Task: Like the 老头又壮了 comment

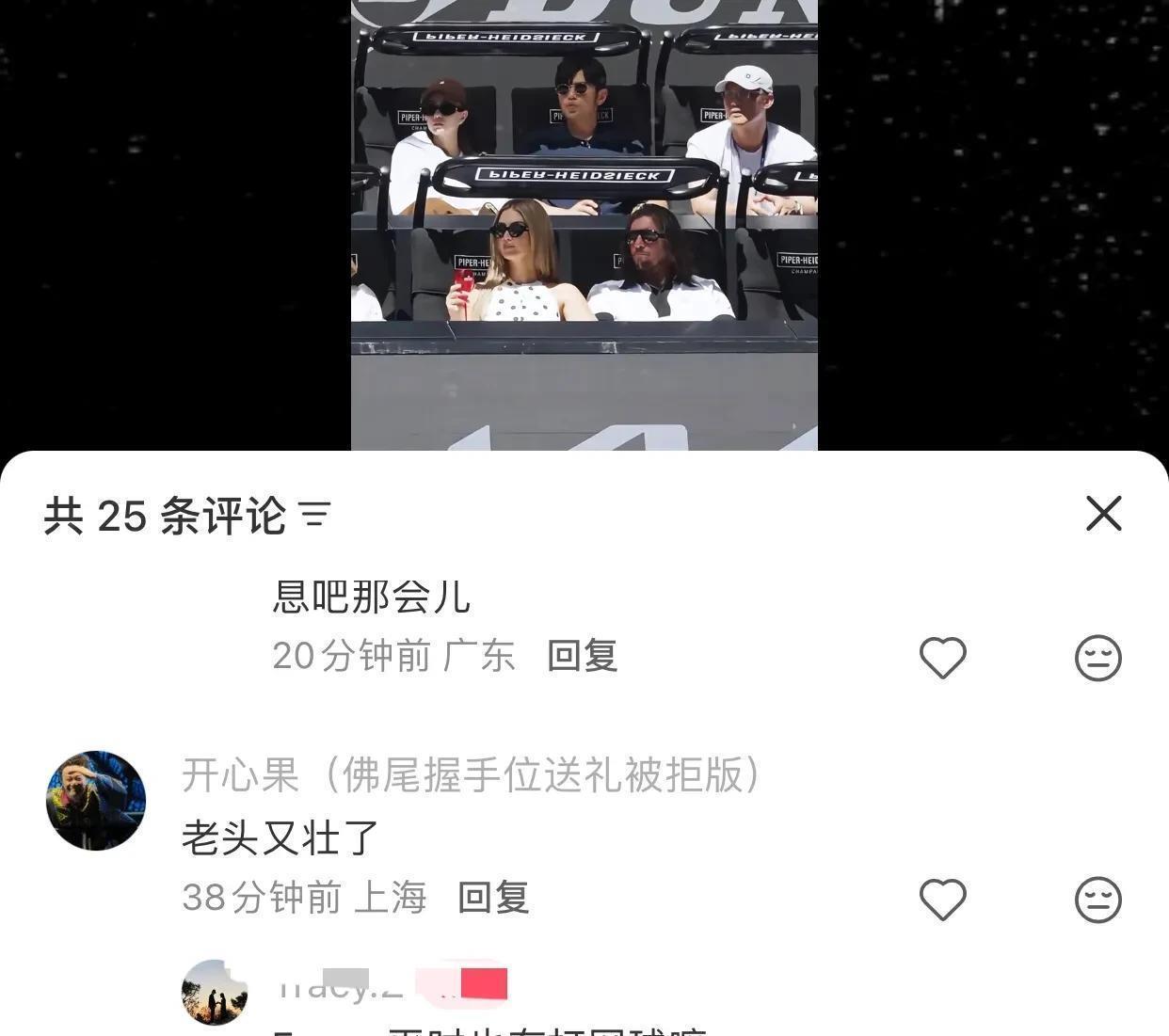Action: (942, 900)
